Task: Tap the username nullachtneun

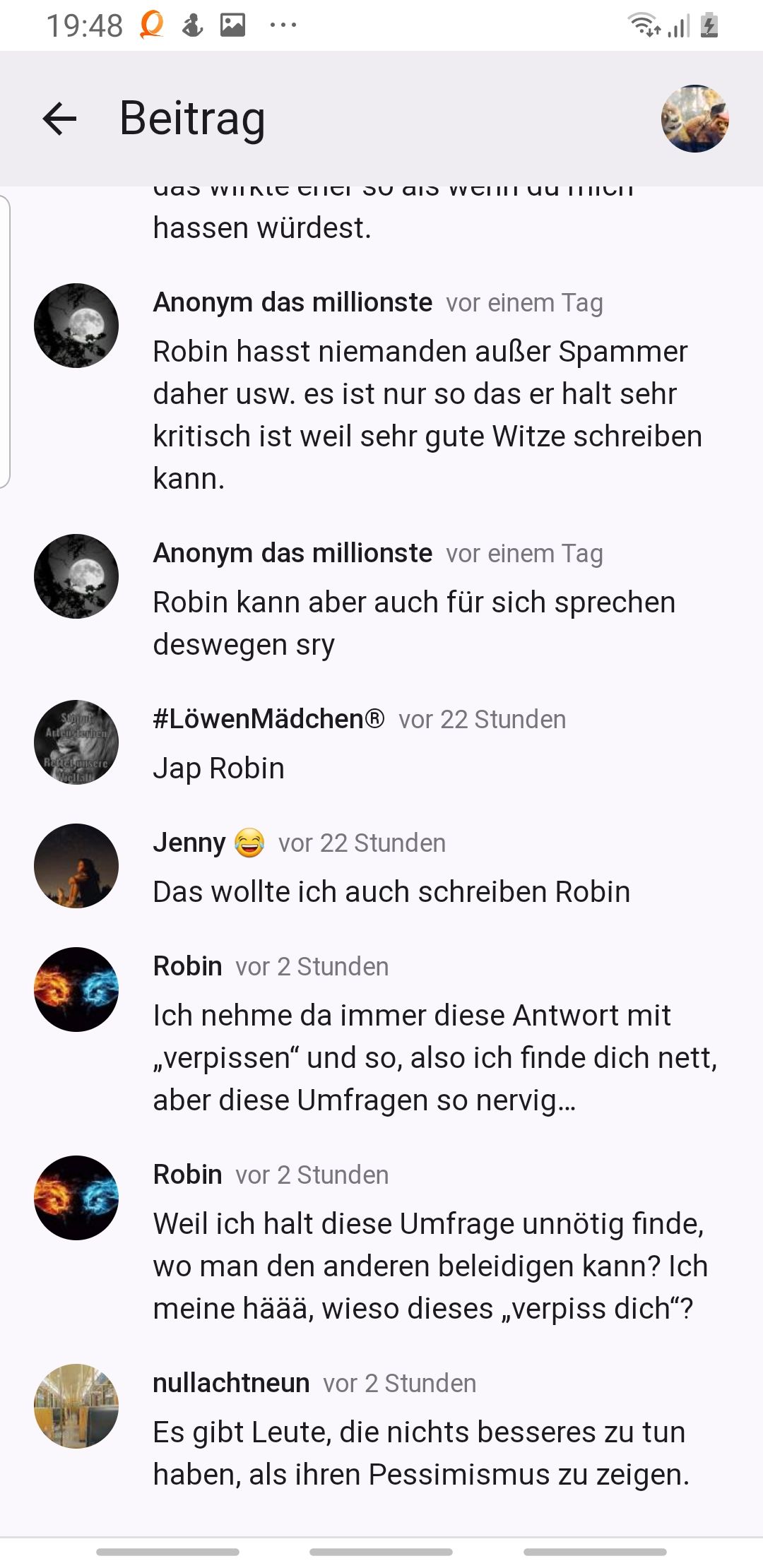Action: [231, 1383]
